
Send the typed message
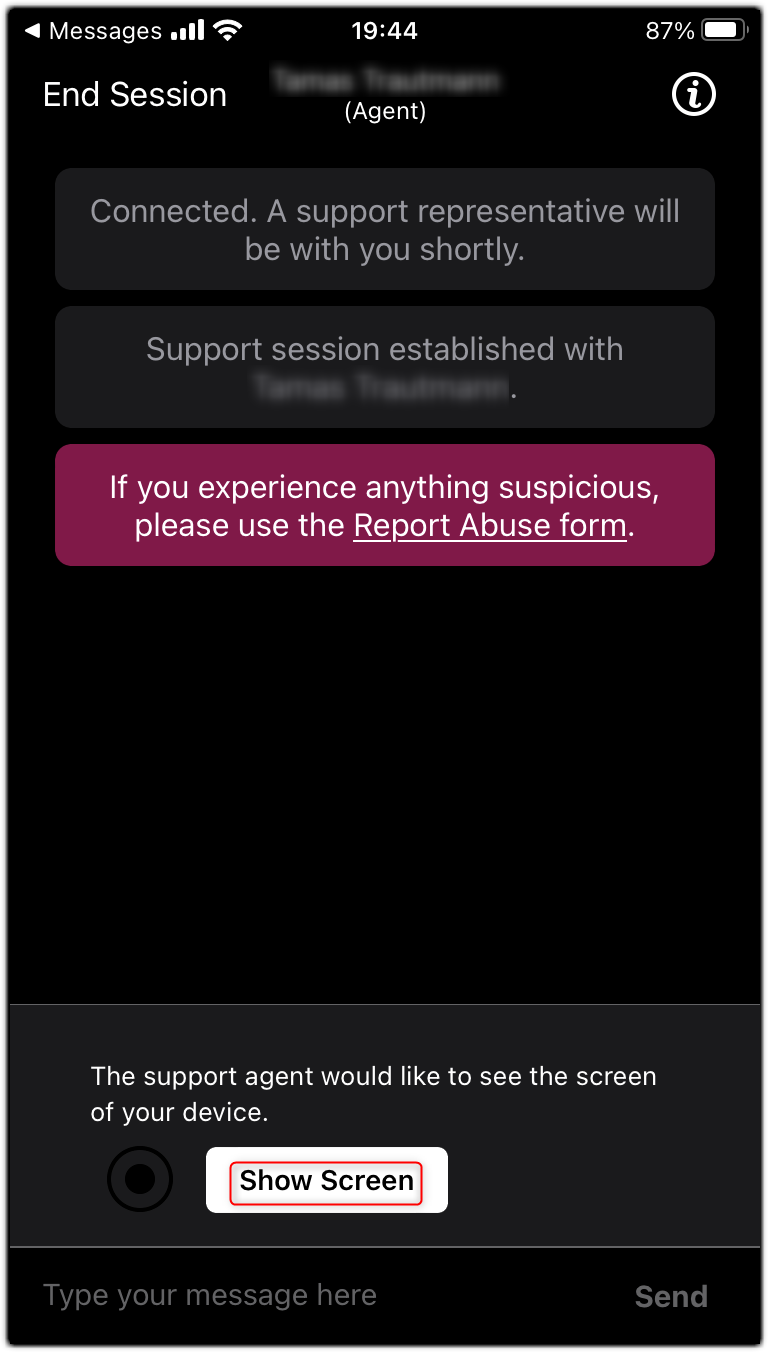click(671, 1297)
